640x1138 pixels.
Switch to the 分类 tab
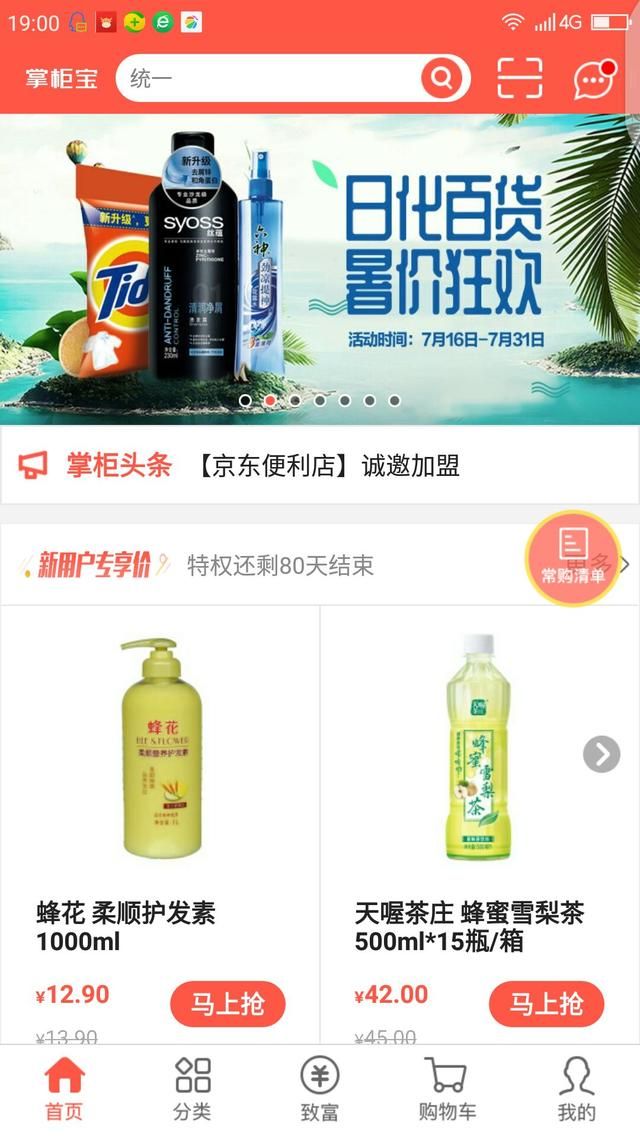(192, 1089)
